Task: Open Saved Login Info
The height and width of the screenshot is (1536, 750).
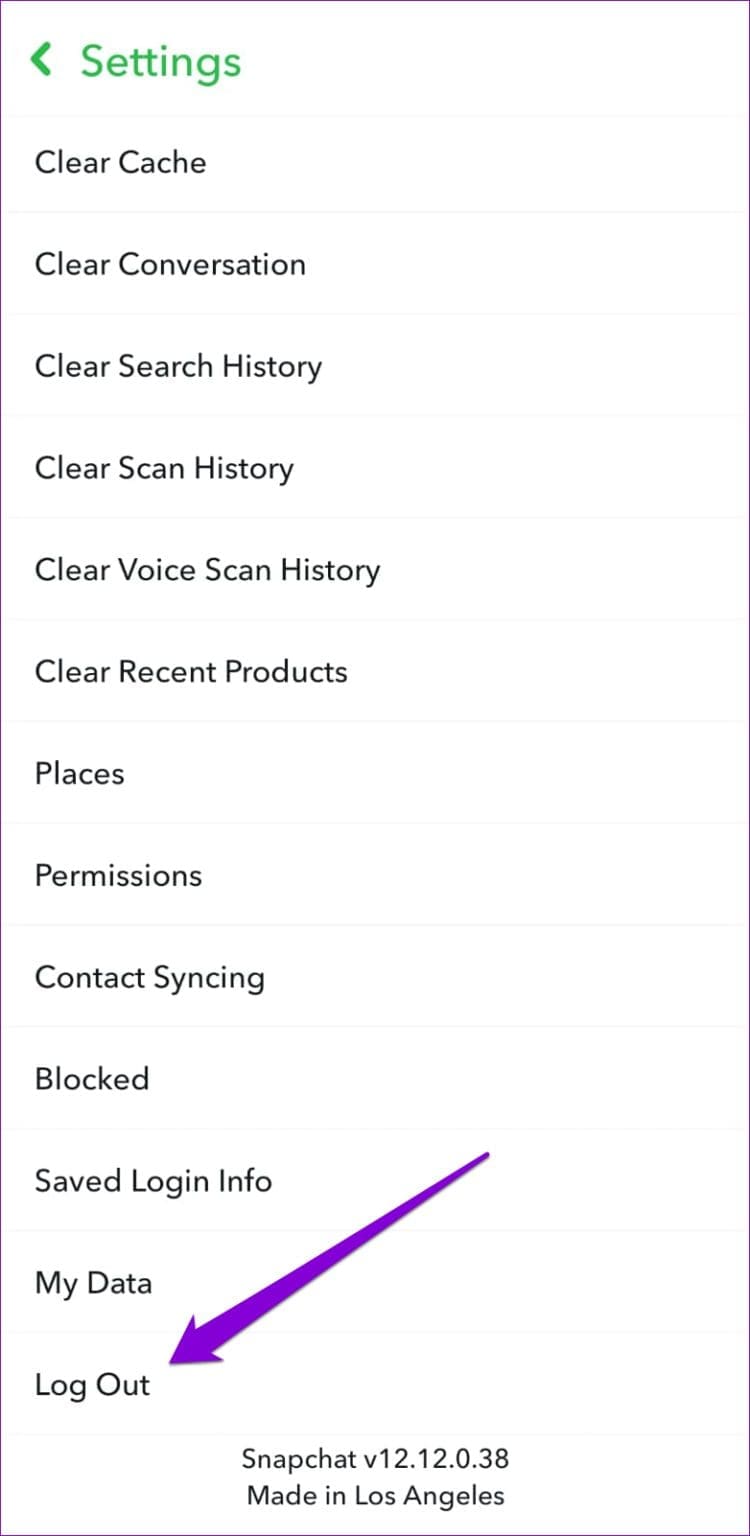Action: point(153,1181)
